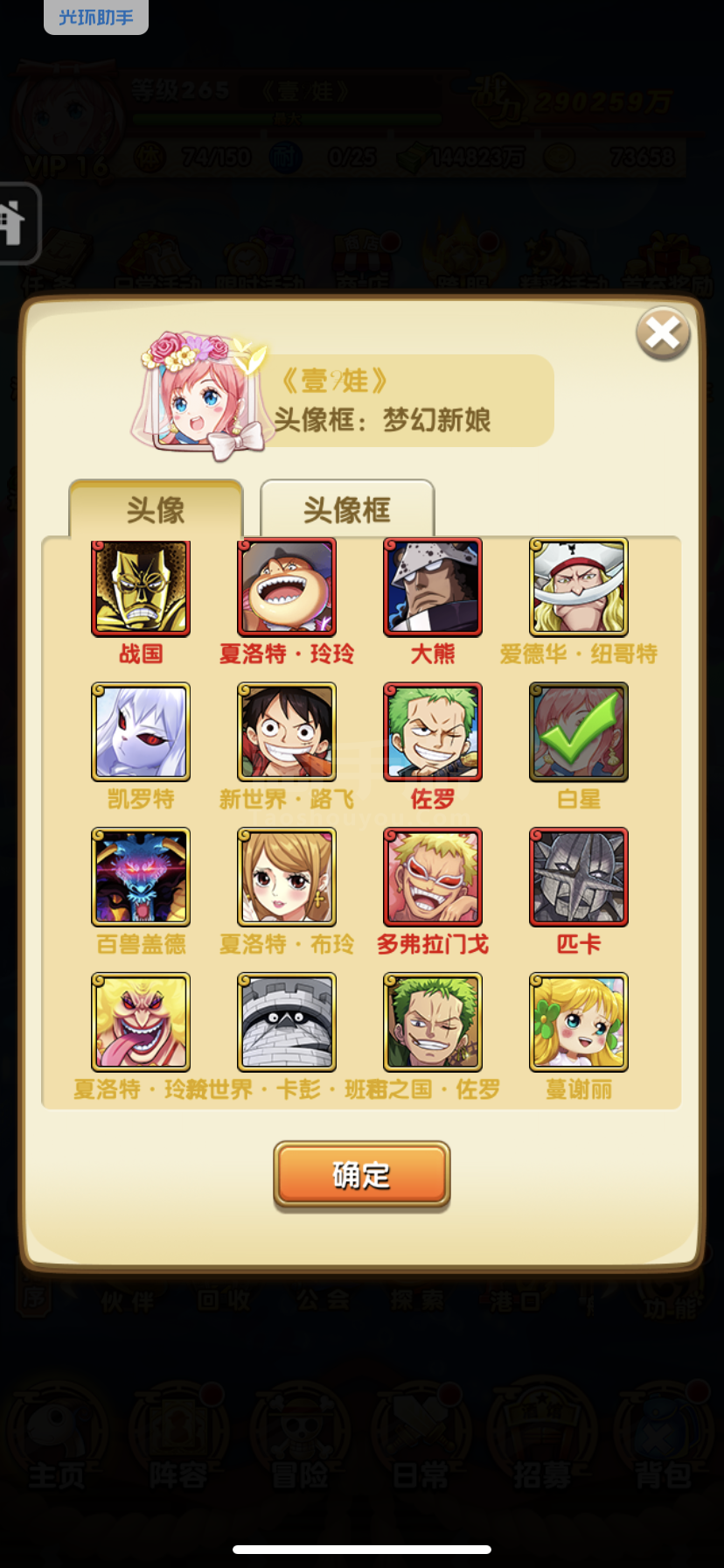Select the 班霸之国·佐罗 avatar
The height and width of the screenshot is (1568, 724).
433,1022
